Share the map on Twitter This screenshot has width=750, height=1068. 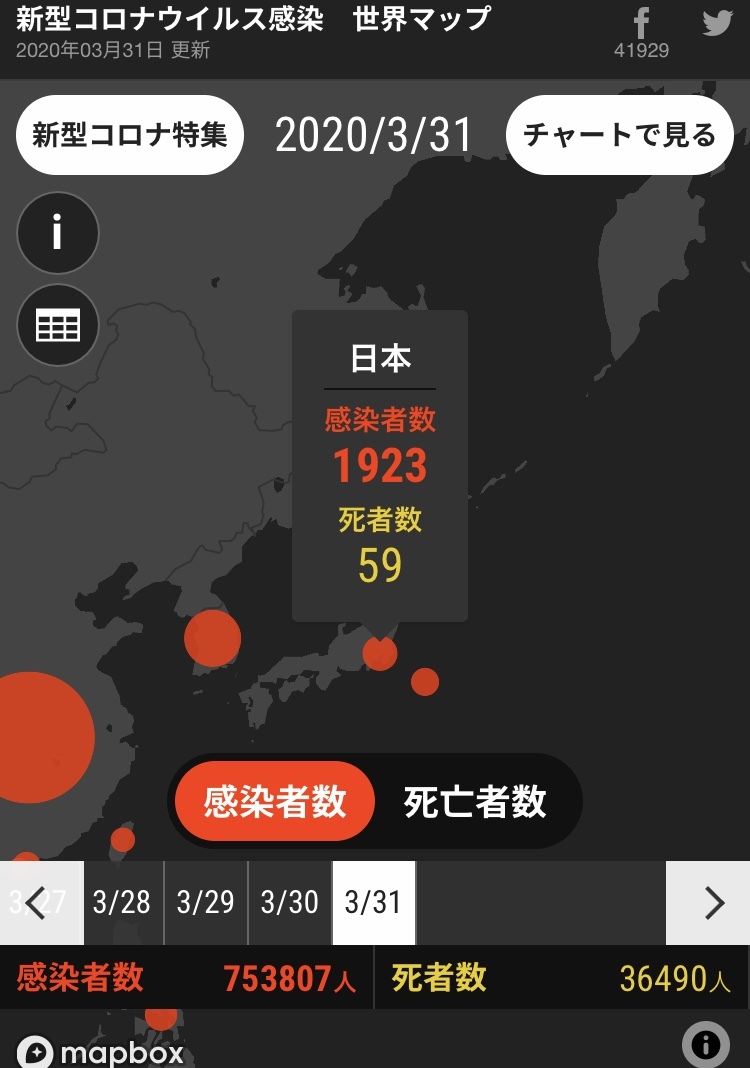tap(717, 23)
